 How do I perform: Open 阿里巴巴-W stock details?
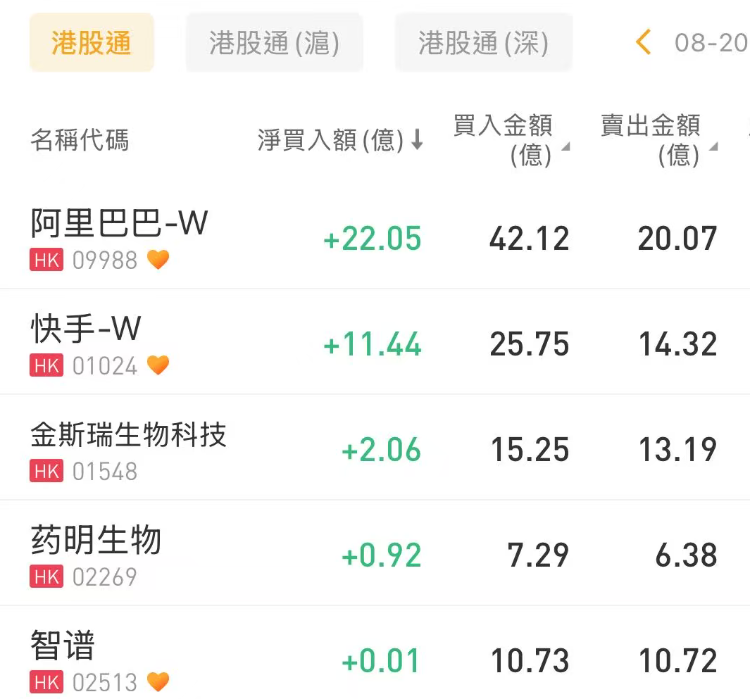coord(375,238)
